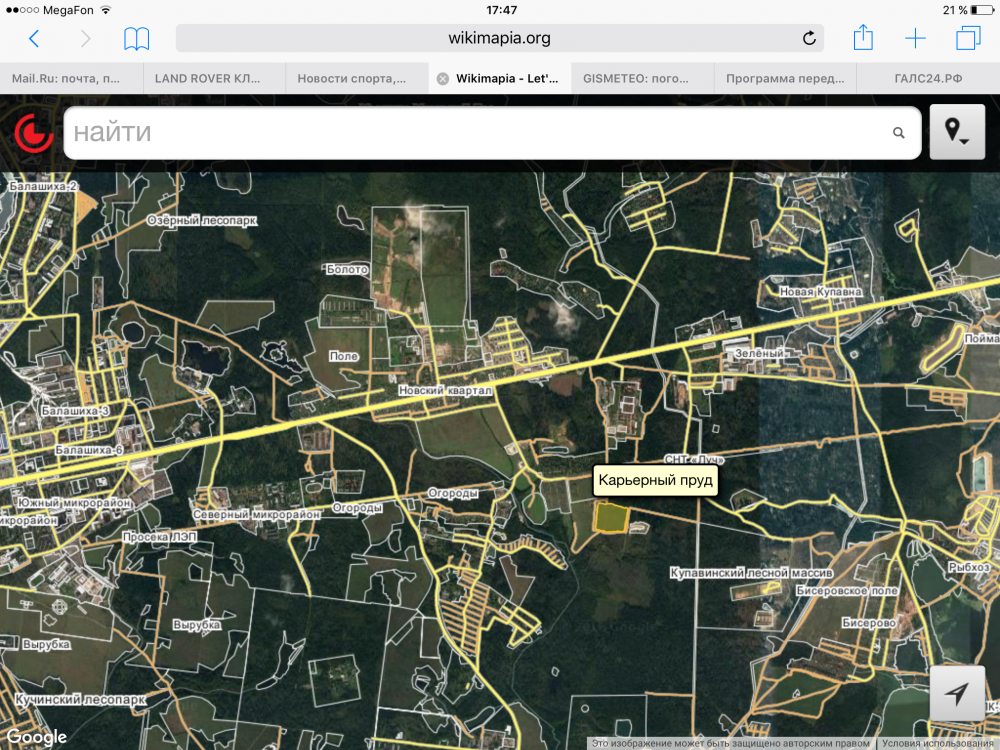Image resolution: width=1000 pixels, height=750 pixels.
Task: Switch to the ГАЛС24.РФ tab
Action: tap(928, 78)
